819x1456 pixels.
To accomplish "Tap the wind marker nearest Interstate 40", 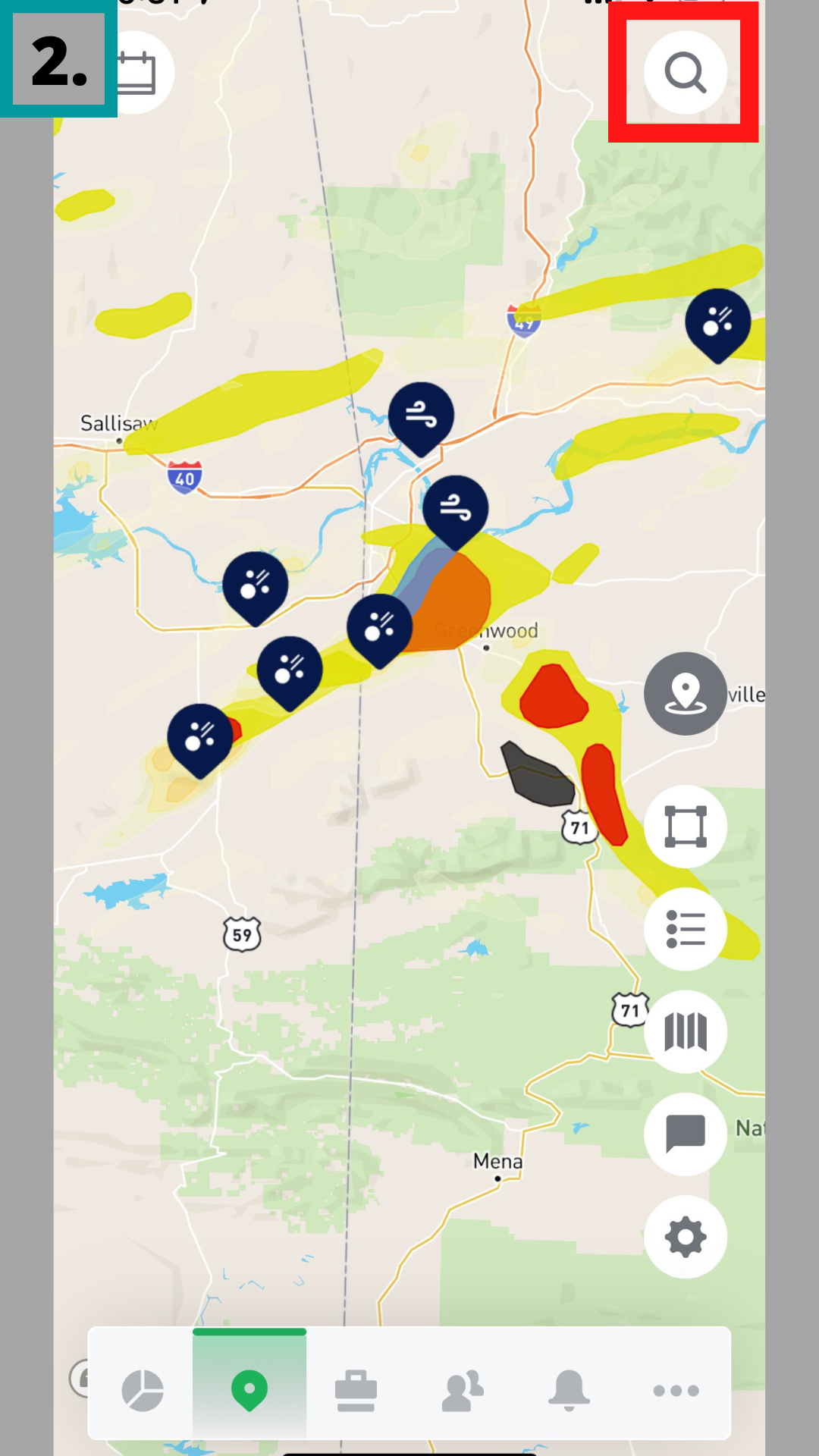I will click(421, 416).
